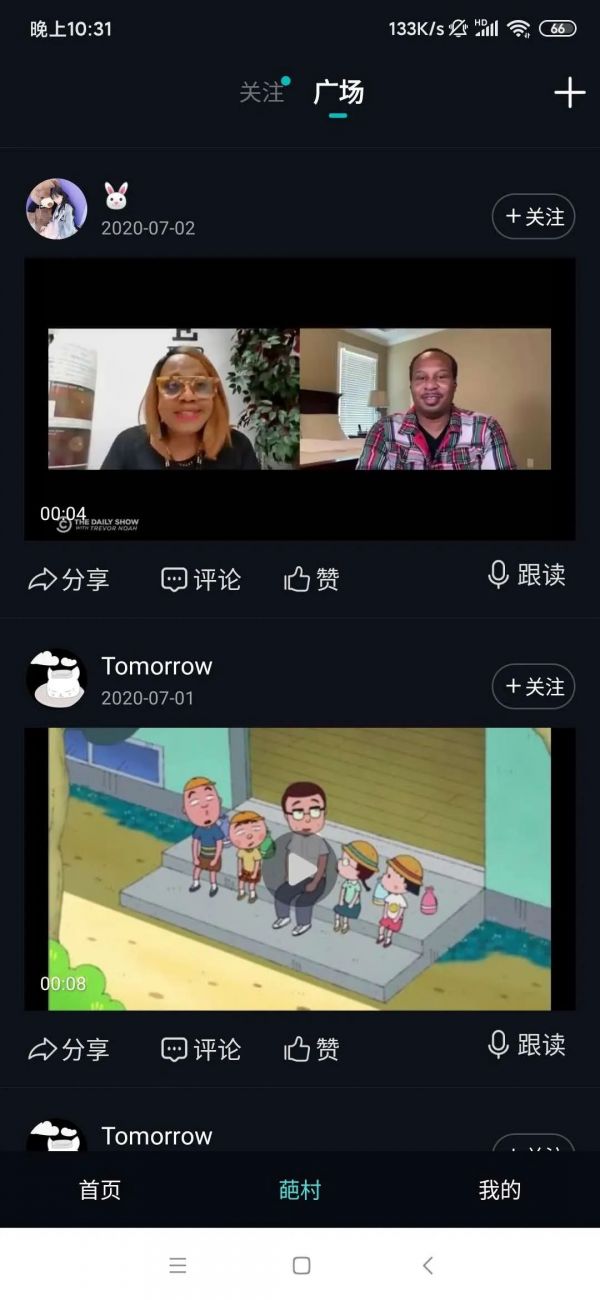Share Tomorrow's 2020-07-01 post

[69, 1049]
